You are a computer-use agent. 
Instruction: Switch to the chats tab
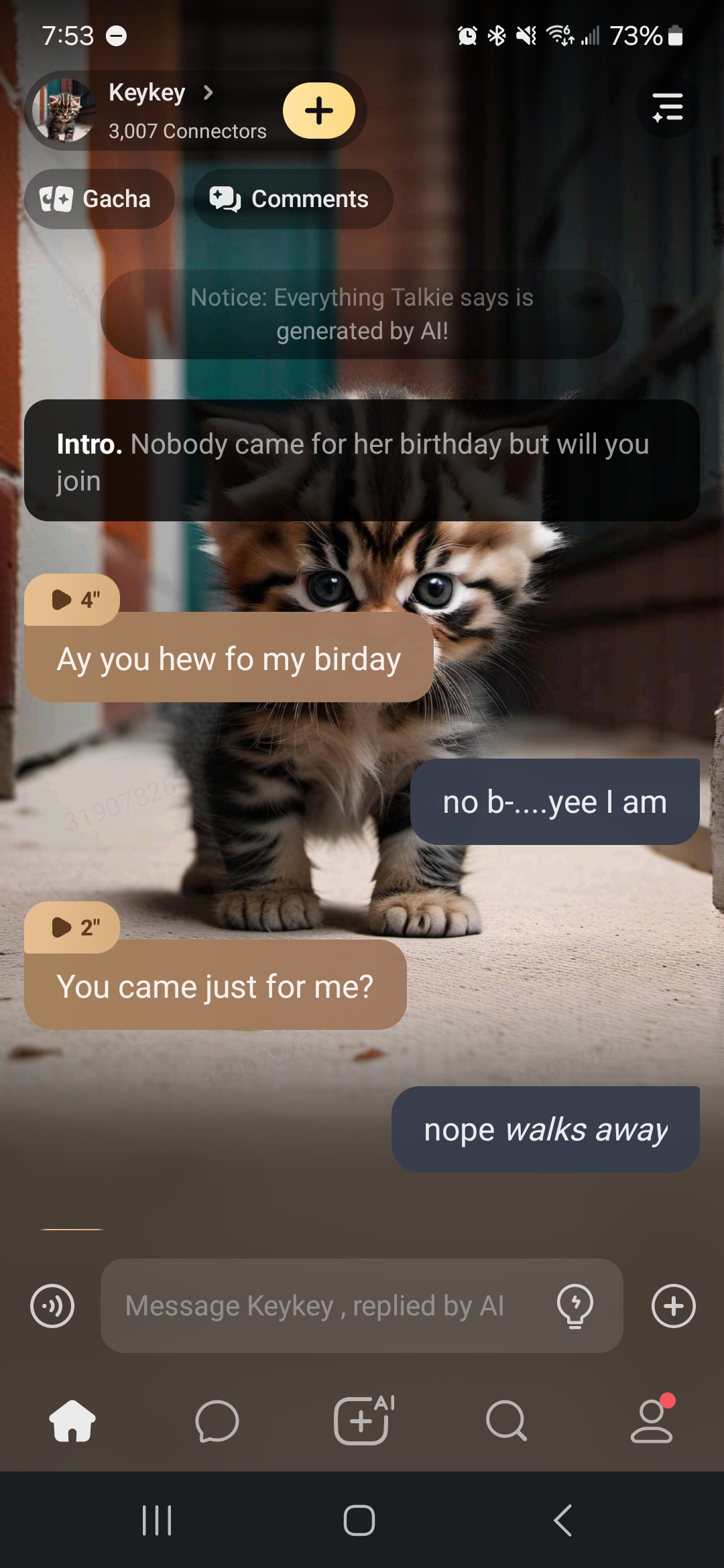pyautogui.click(x=217, y=1421)
